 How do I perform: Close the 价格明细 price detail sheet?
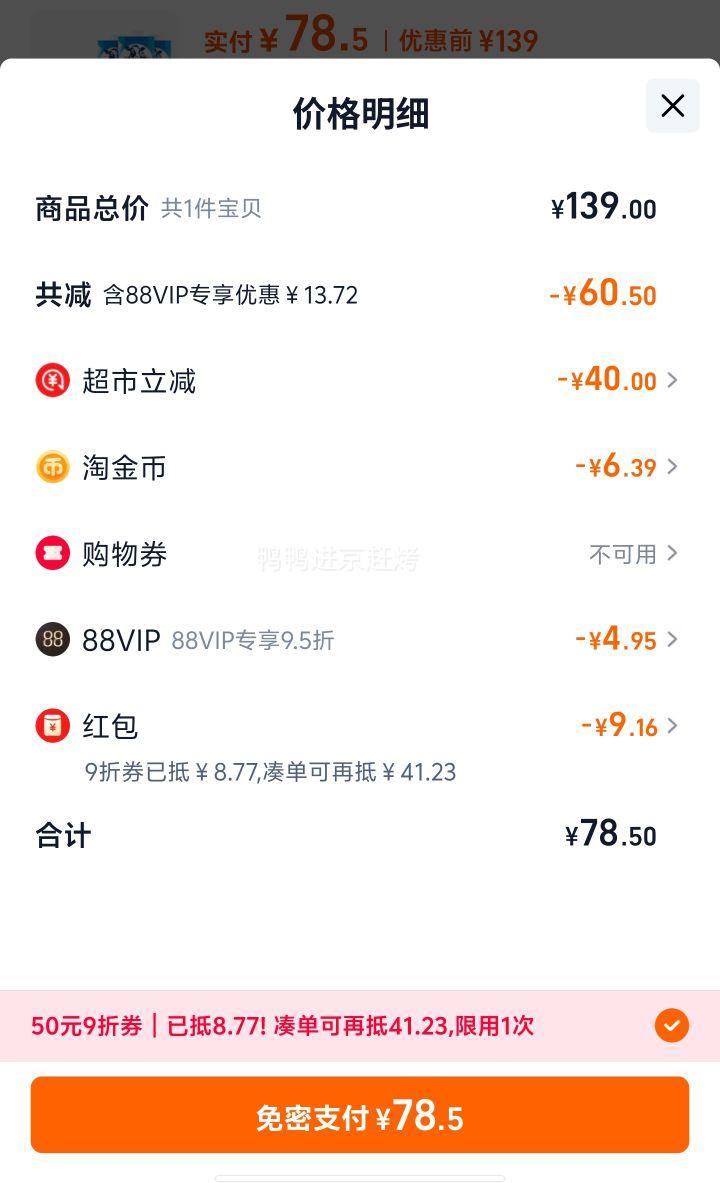[x=672, y=106]
